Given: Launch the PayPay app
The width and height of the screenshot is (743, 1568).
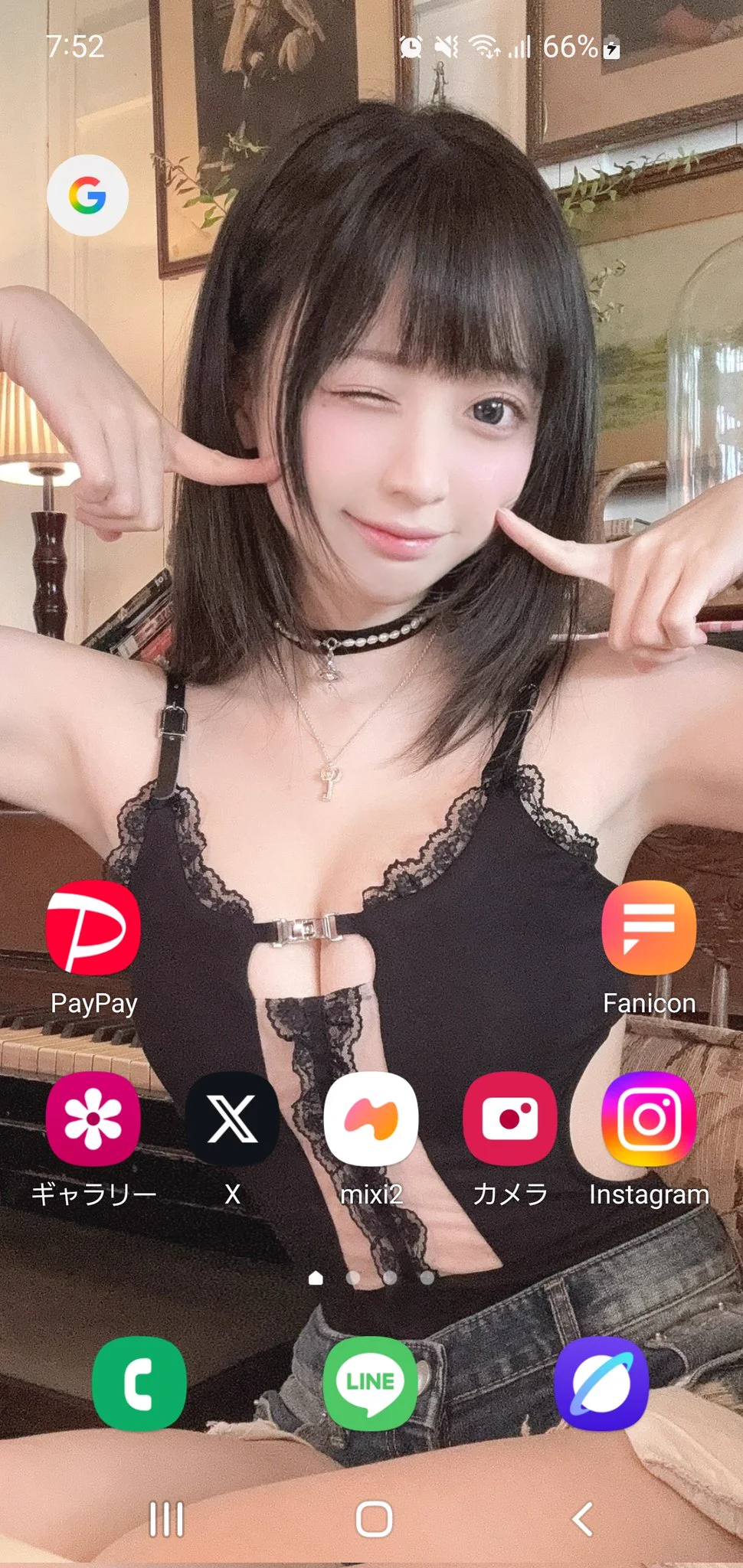Looking at the screenshot, I should (x=93, y=927).
